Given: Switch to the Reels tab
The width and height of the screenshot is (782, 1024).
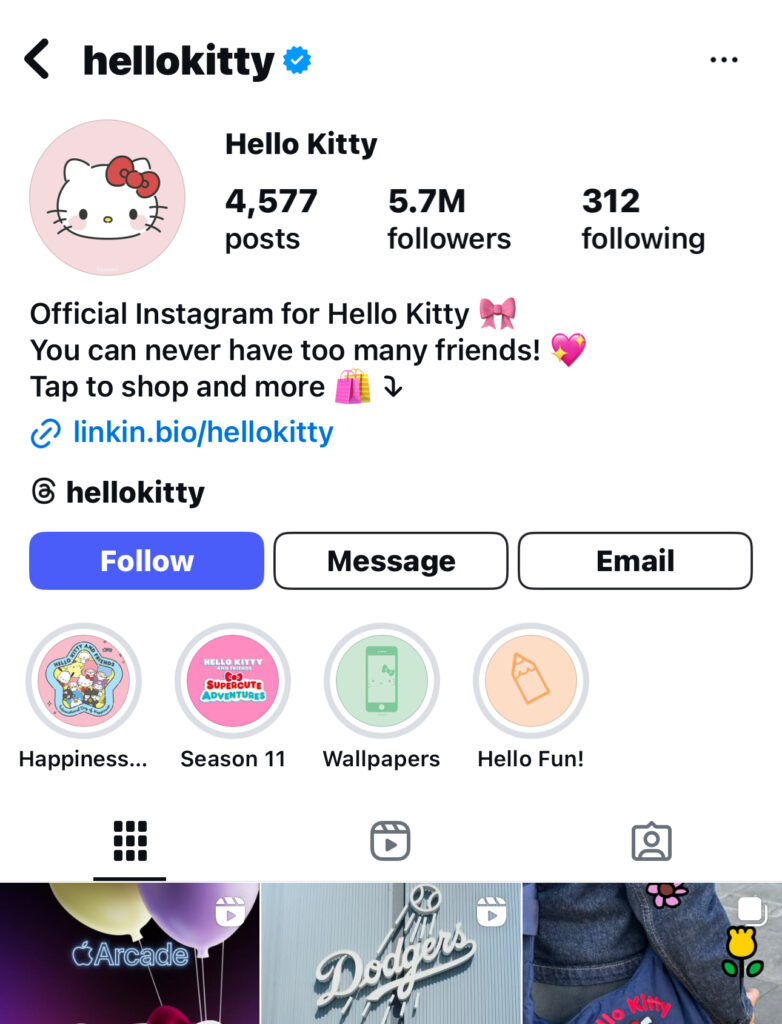Looking at the screenshot, I should (390, 841).
